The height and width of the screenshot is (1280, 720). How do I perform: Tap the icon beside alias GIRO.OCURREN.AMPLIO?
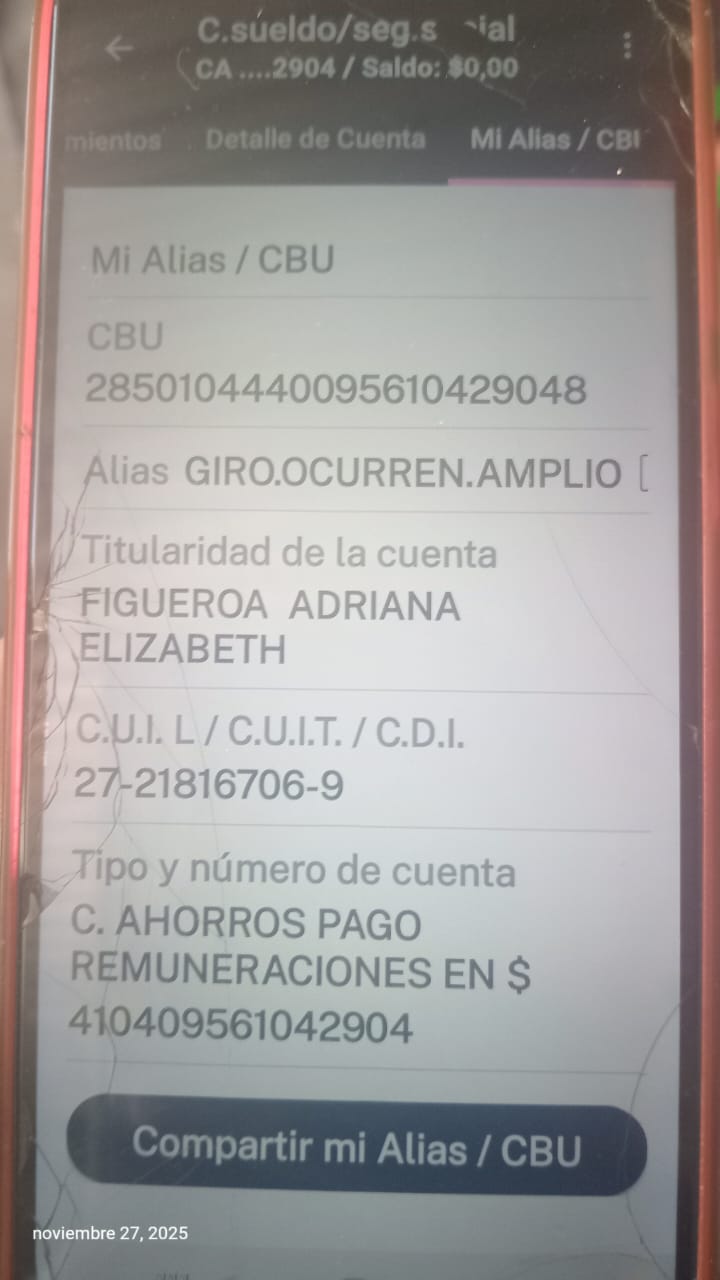coord(644,473)
